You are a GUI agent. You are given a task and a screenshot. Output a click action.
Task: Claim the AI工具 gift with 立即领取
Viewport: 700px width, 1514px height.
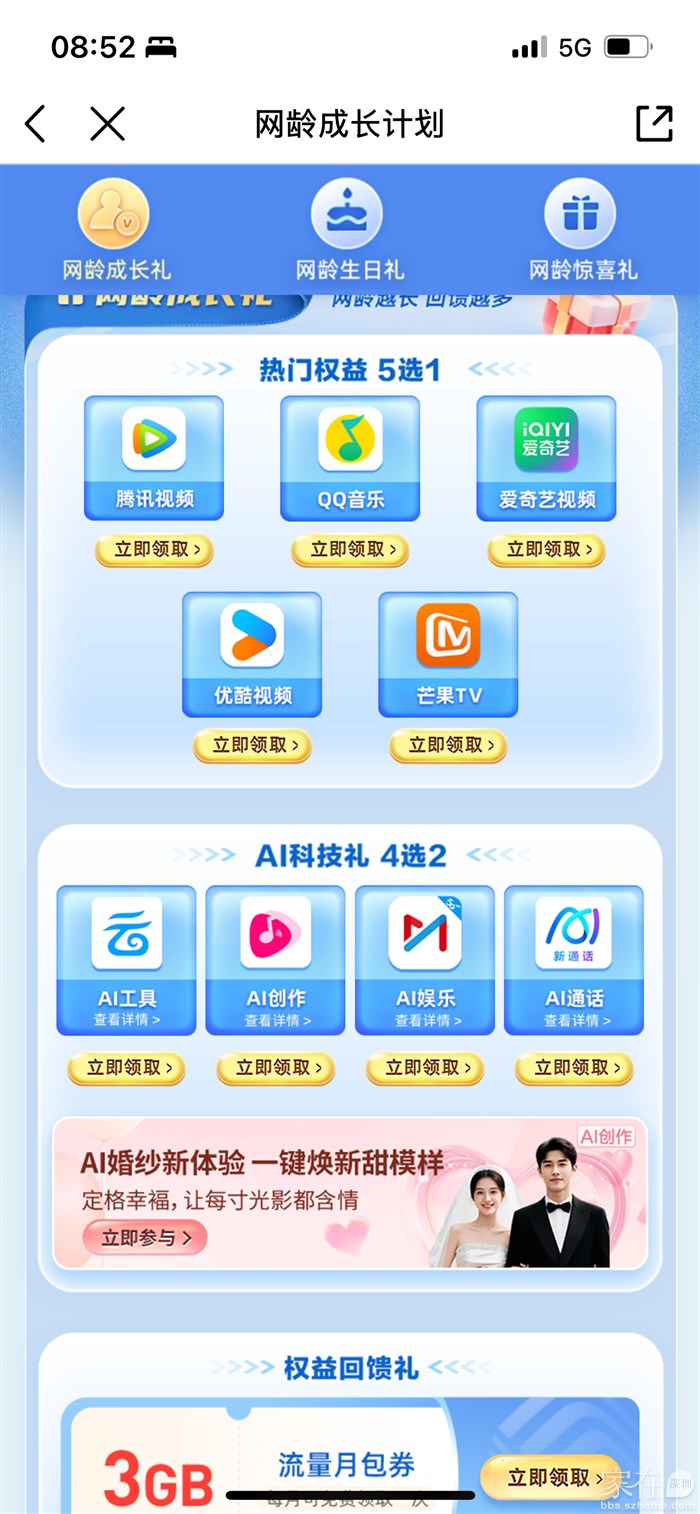point(126,1068)
